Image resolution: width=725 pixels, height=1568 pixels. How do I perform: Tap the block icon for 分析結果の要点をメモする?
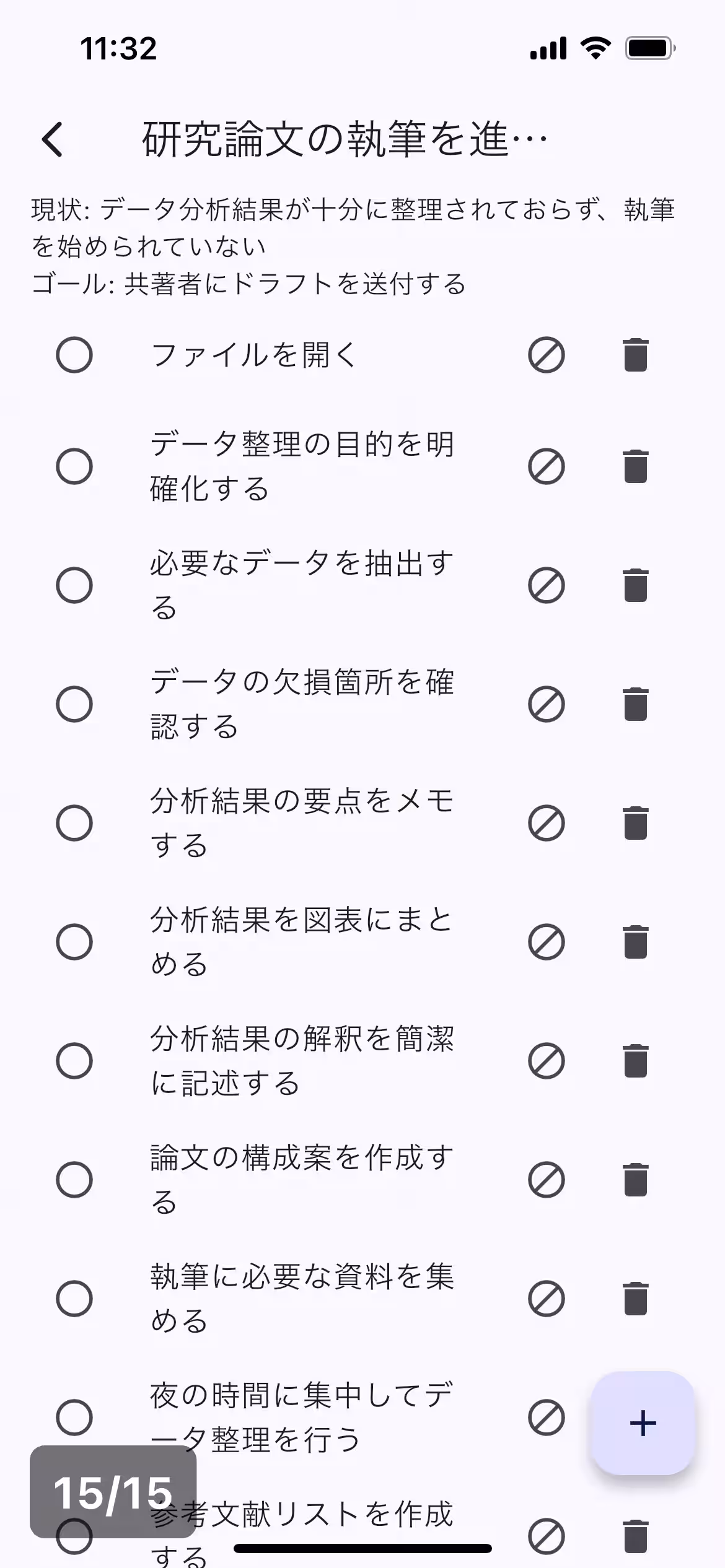point(546,823)
